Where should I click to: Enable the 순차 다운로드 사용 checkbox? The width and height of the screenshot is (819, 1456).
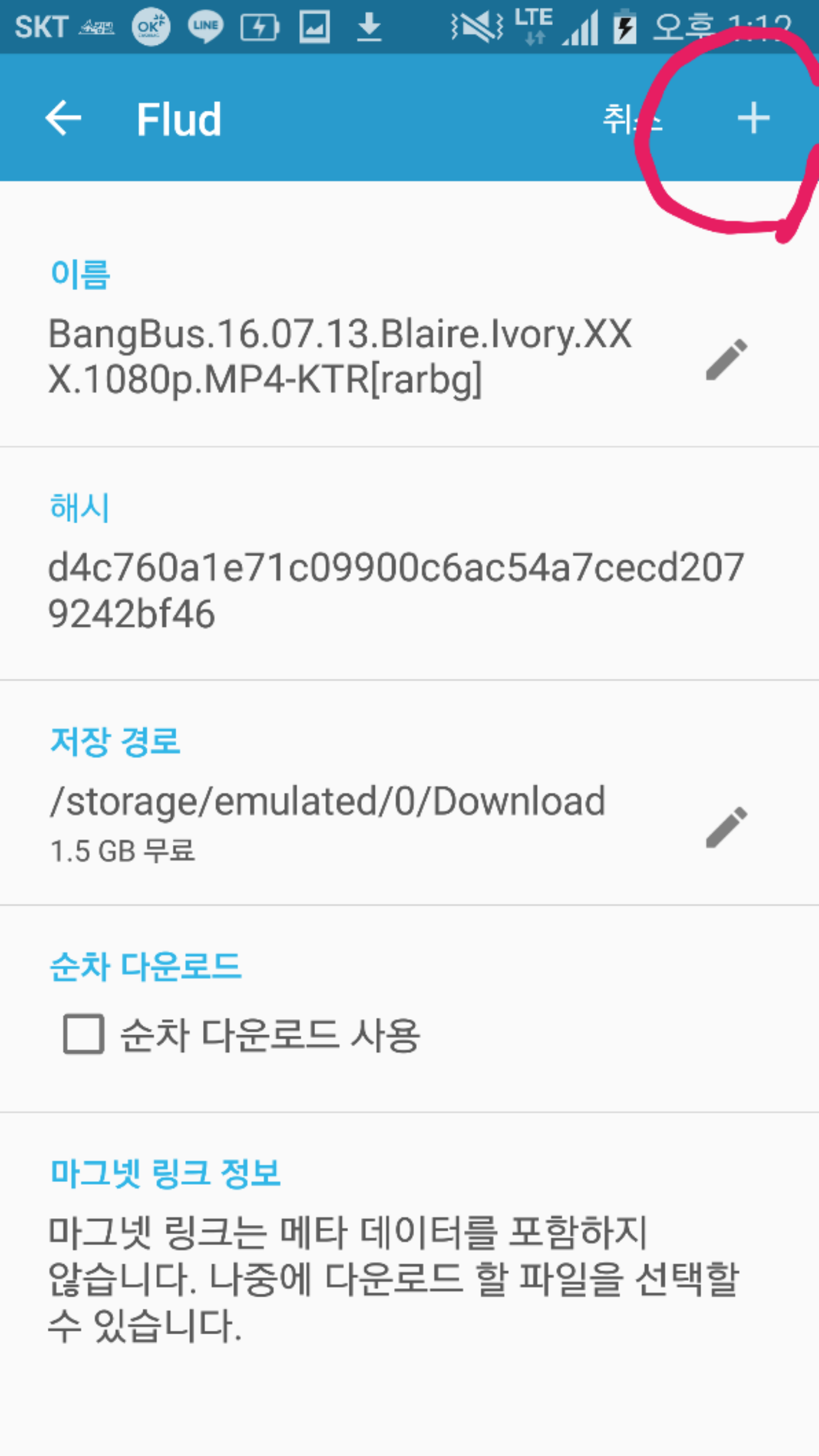point(84,1034)
